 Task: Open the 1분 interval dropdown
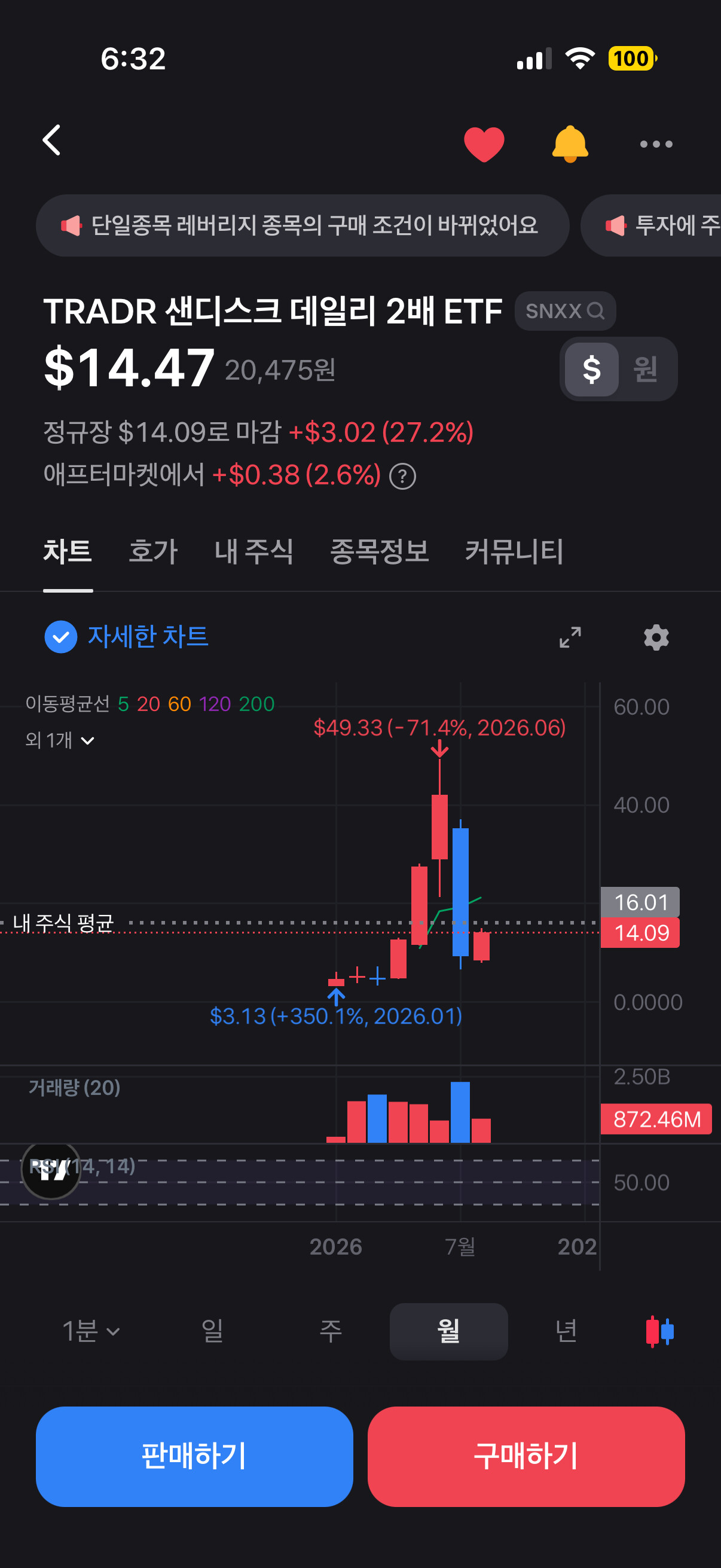(91, 1331)
